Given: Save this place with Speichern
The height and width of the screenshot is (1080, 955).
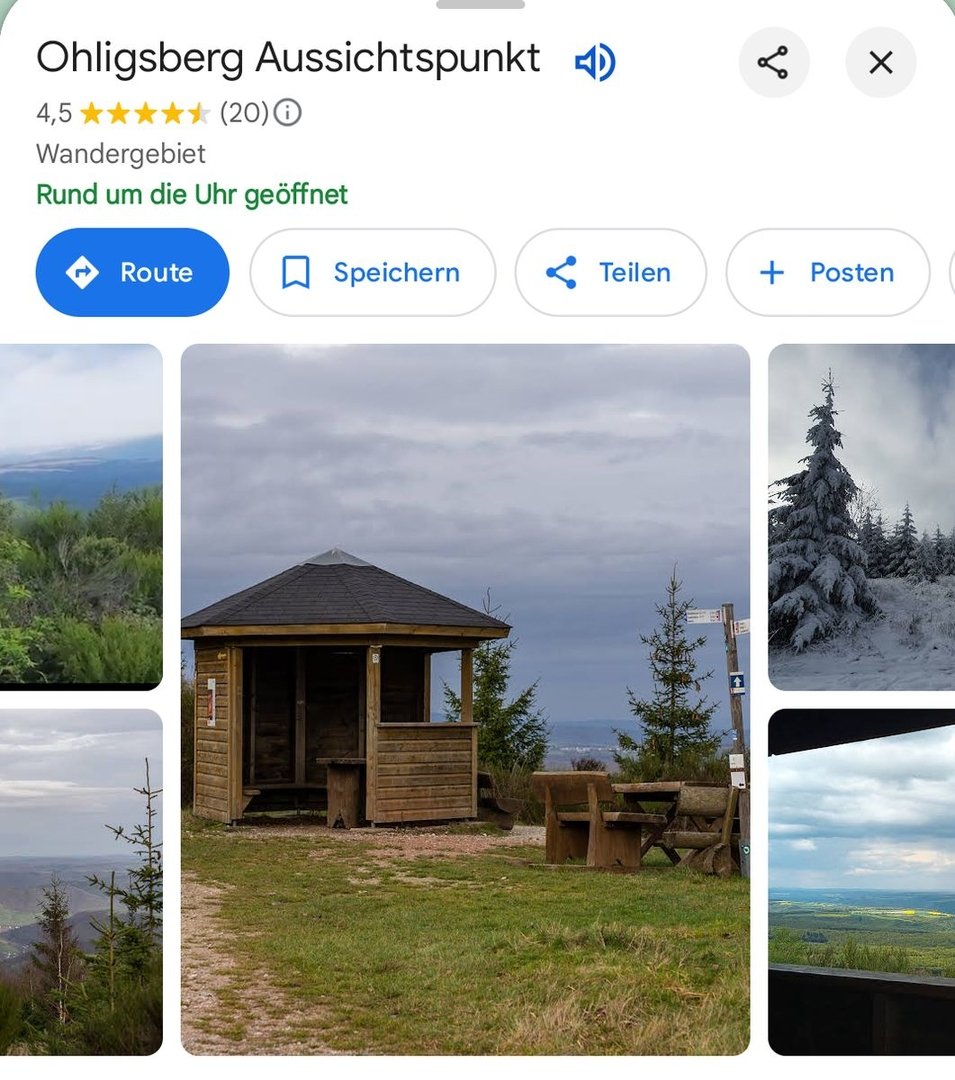Looking at the screenshot, I should tap(372, 272).
